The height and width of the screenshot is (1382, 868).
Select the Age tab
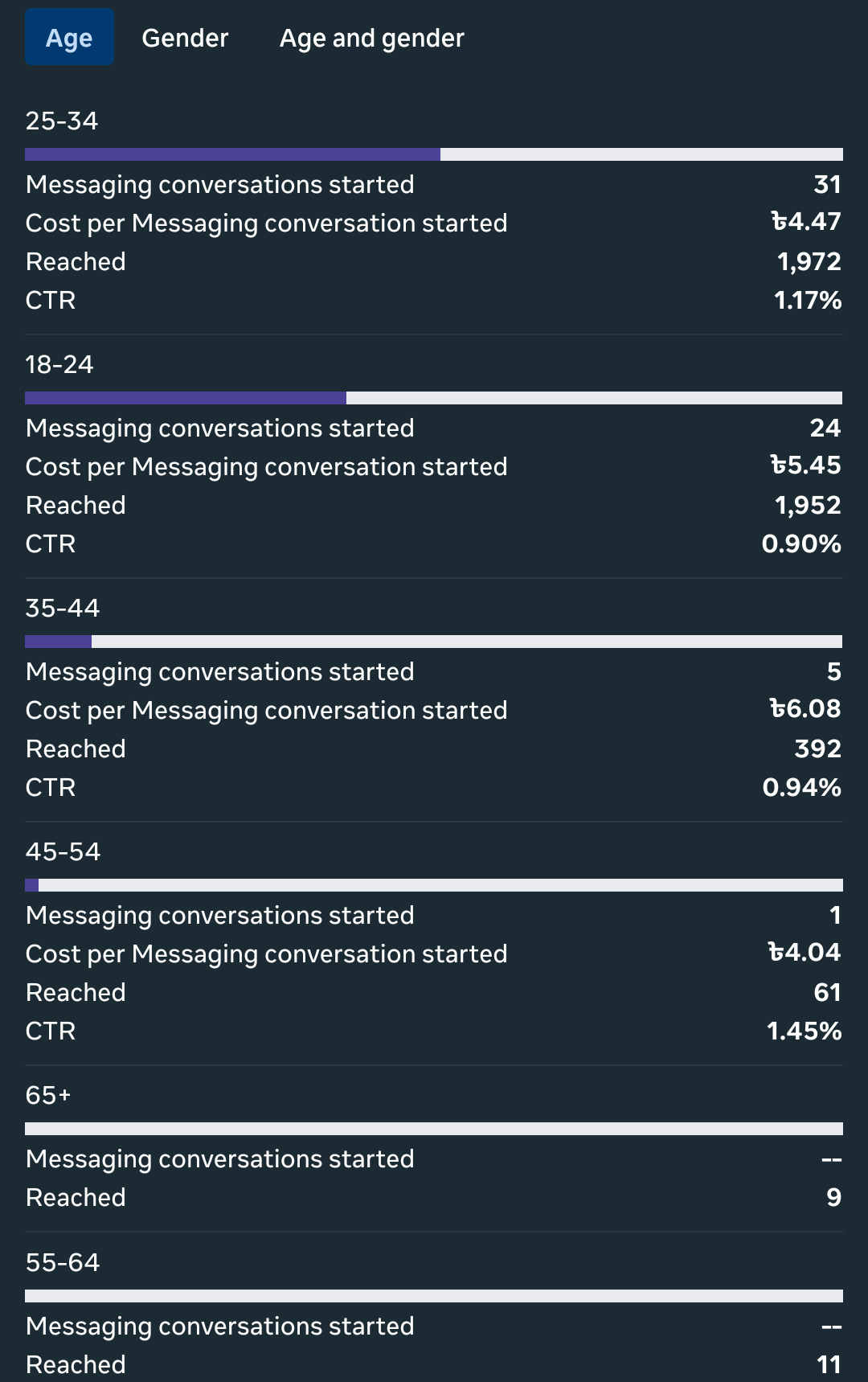click(x=69, y=37)
